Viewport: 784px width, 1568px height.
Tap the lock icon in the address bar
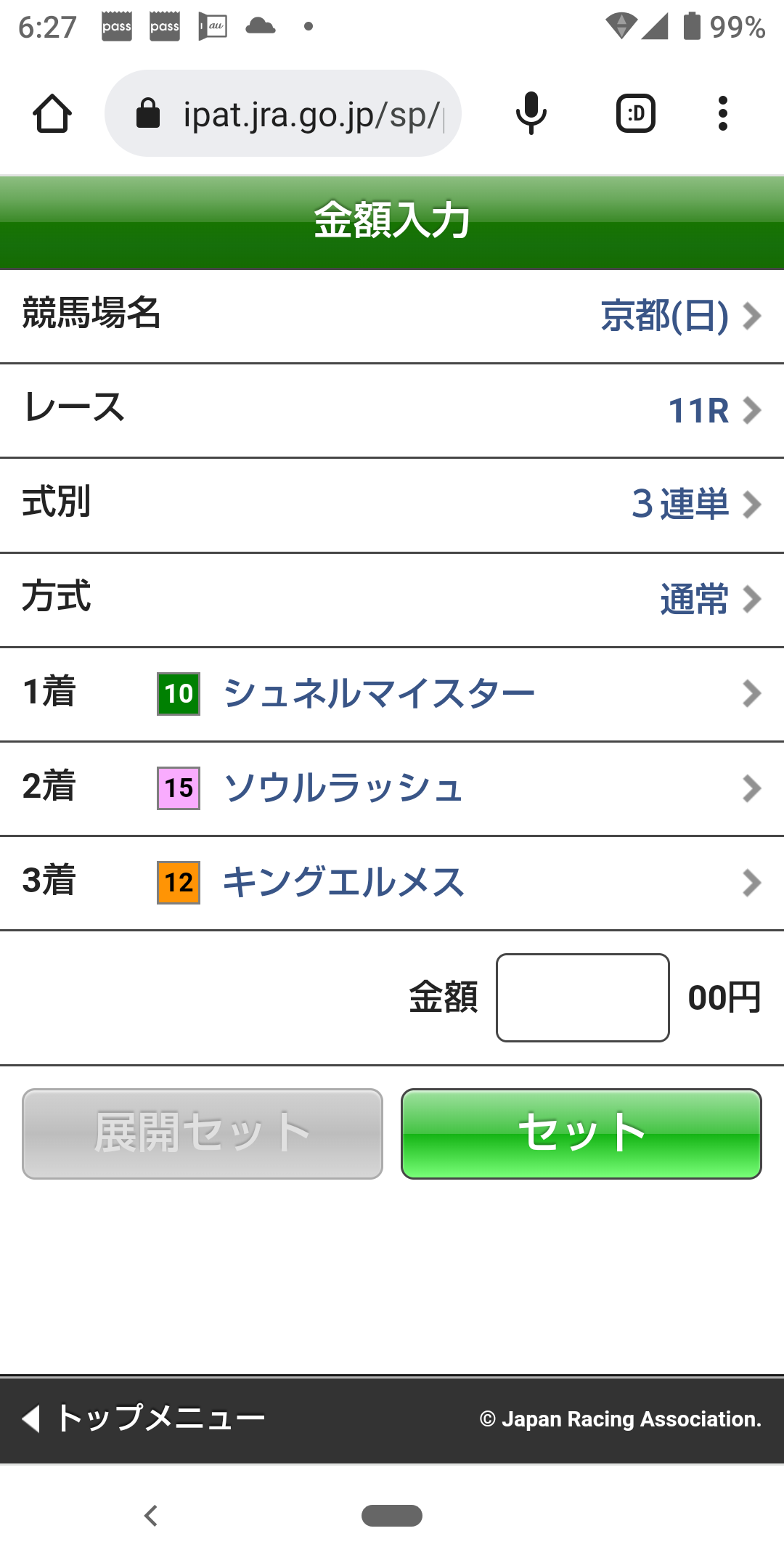148,113
